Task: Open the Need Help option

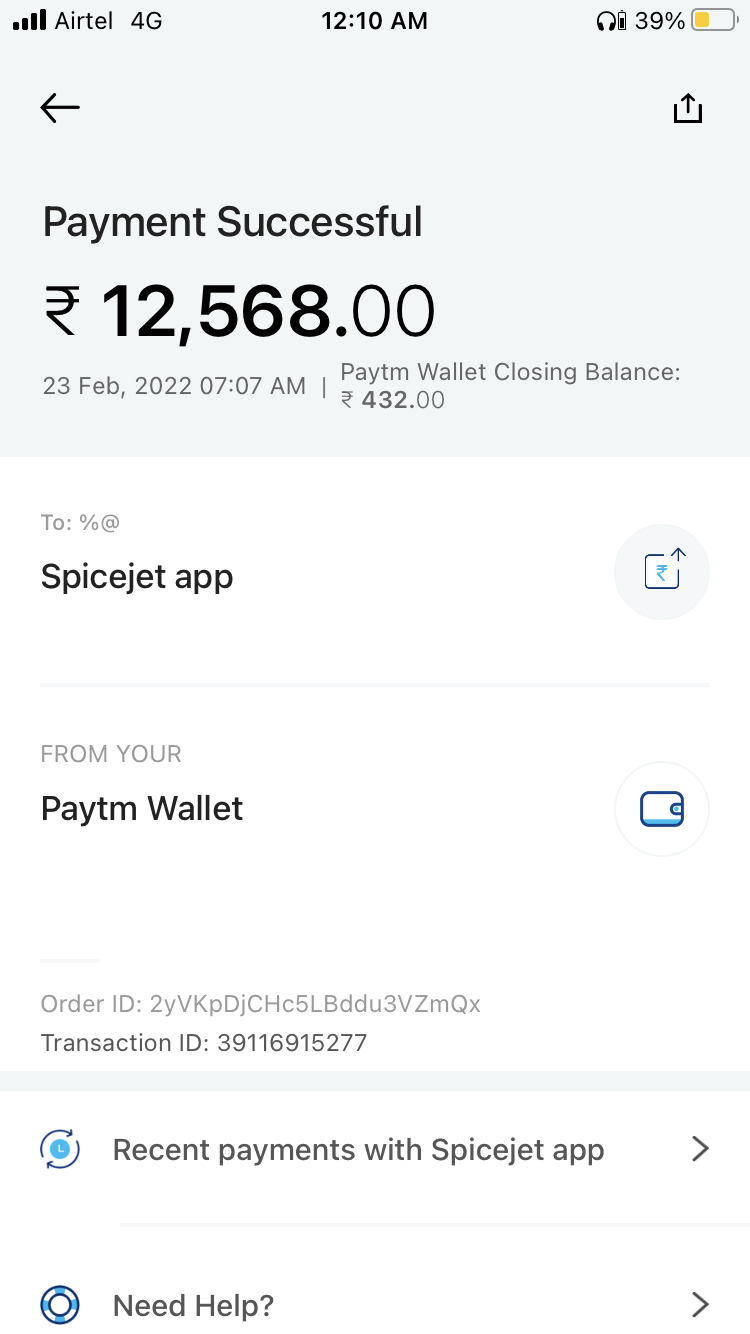Action: coord(375,1304)
